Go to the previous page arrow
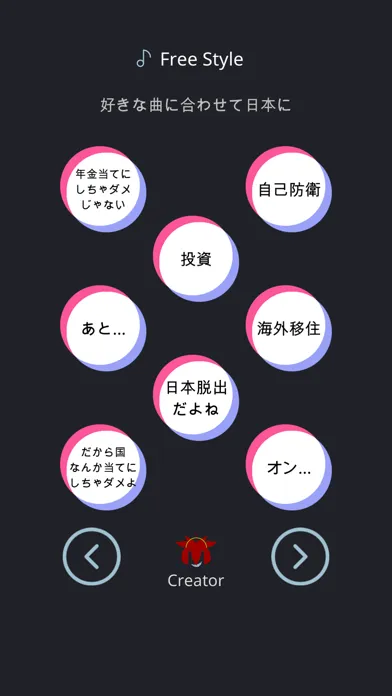The image size is (392, 696). tap(91, 556)
